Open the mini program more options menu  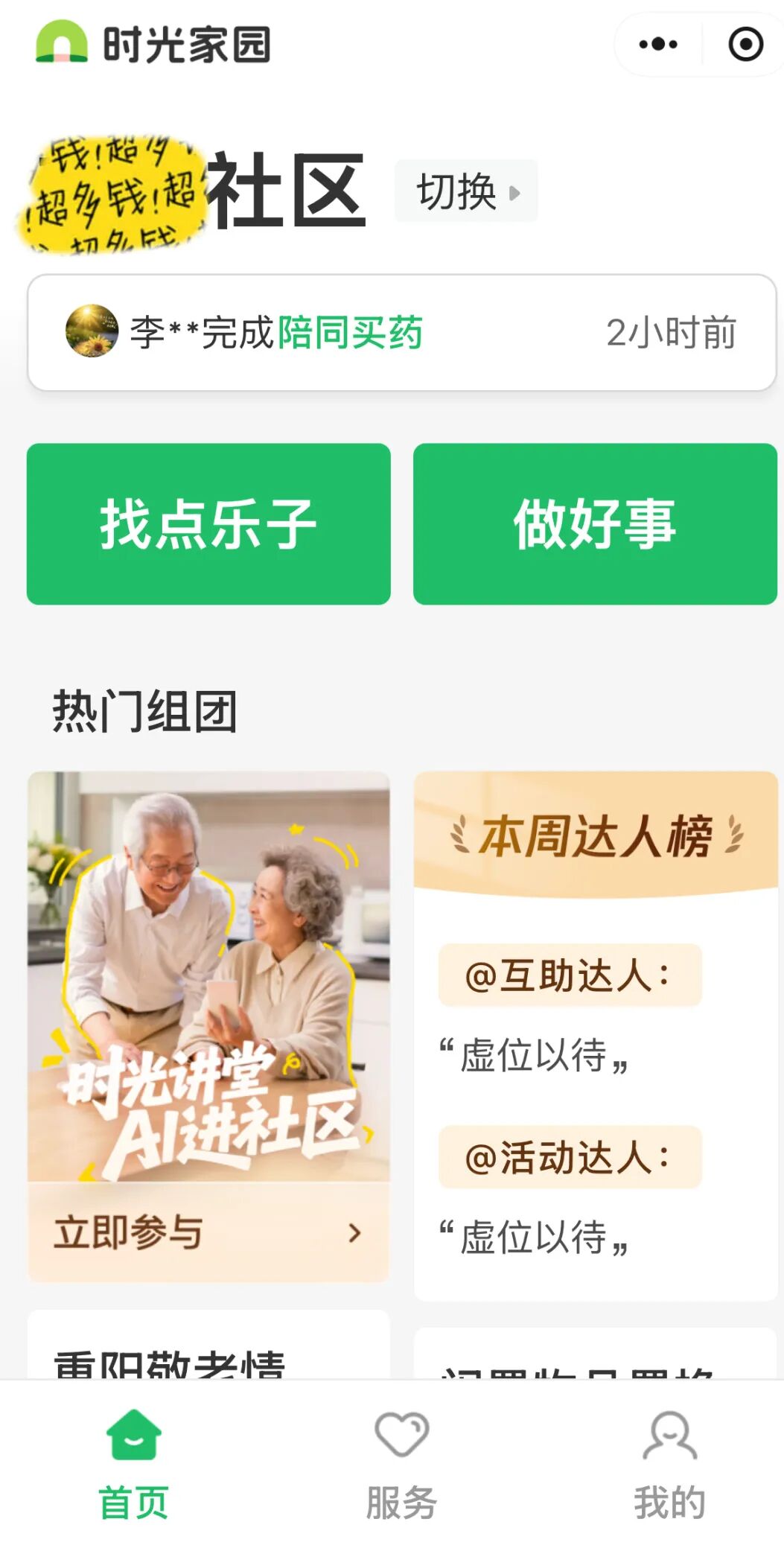658,45
